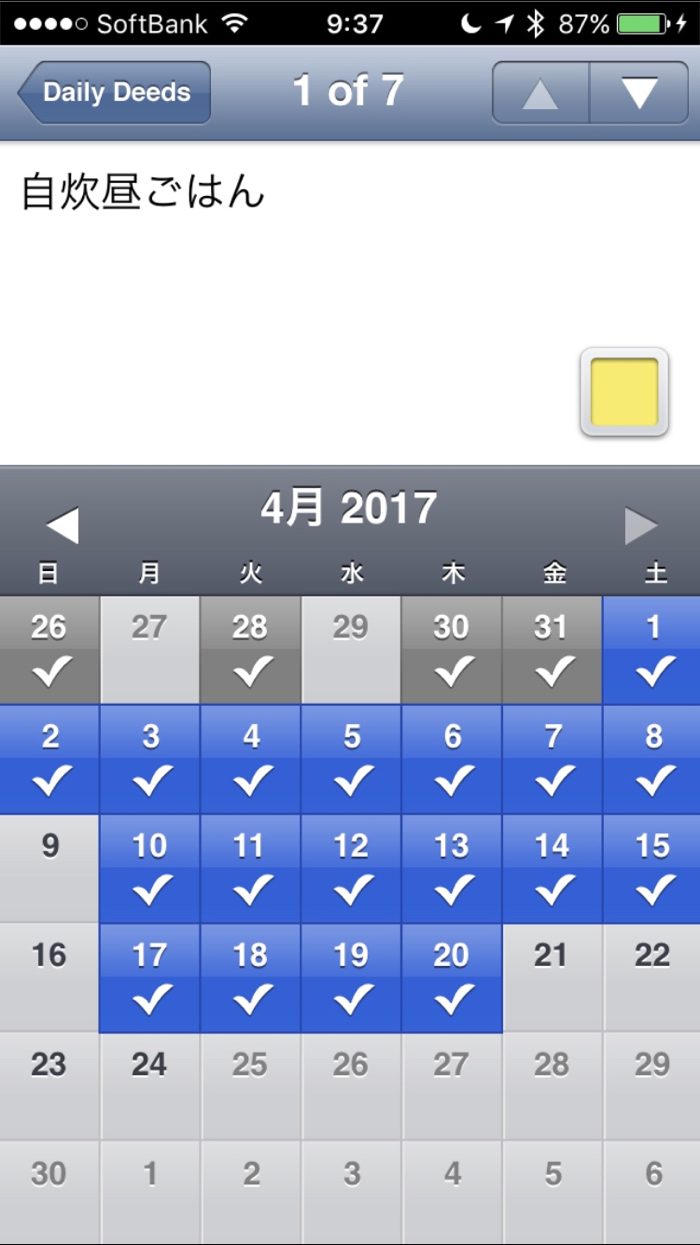Check off April 16
Image resolution: width=700 pixels, height=1245 pixels.
coord(49,978)
